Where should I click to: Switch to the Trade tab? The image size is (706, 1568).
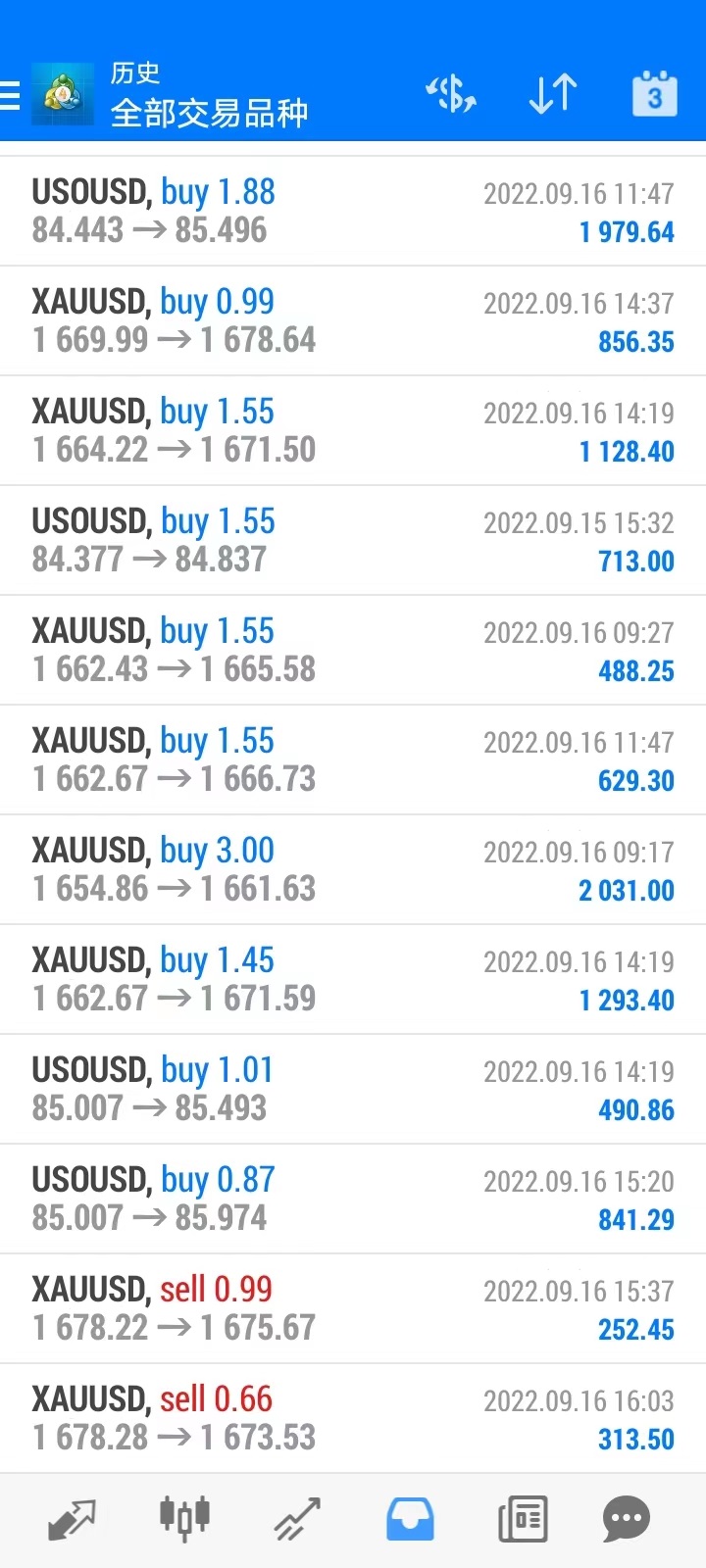pyautogui.click(x=297, y=1520)
